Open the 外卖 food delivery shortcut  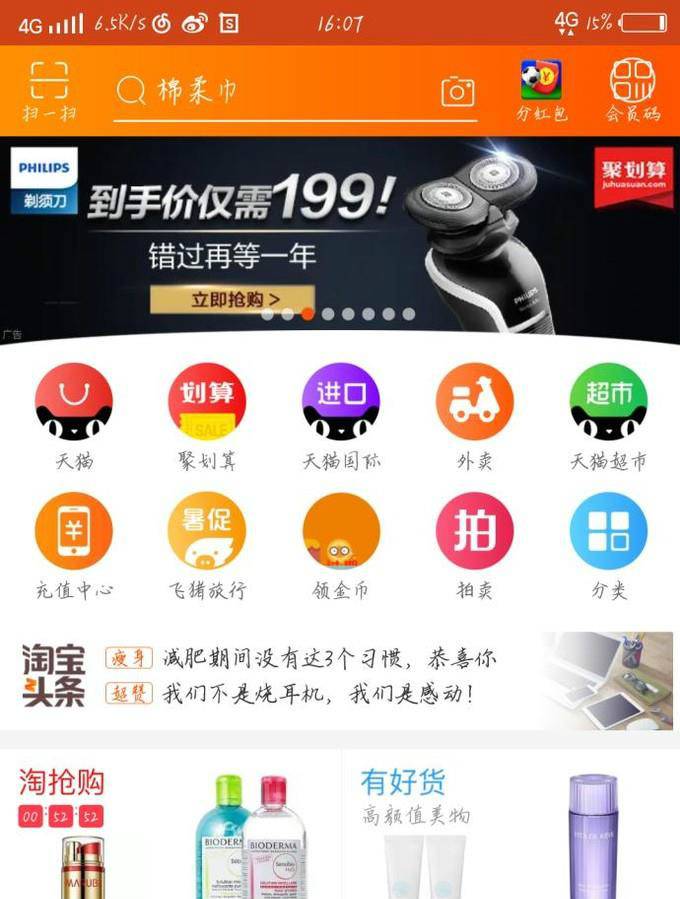[x=474, y=416]
